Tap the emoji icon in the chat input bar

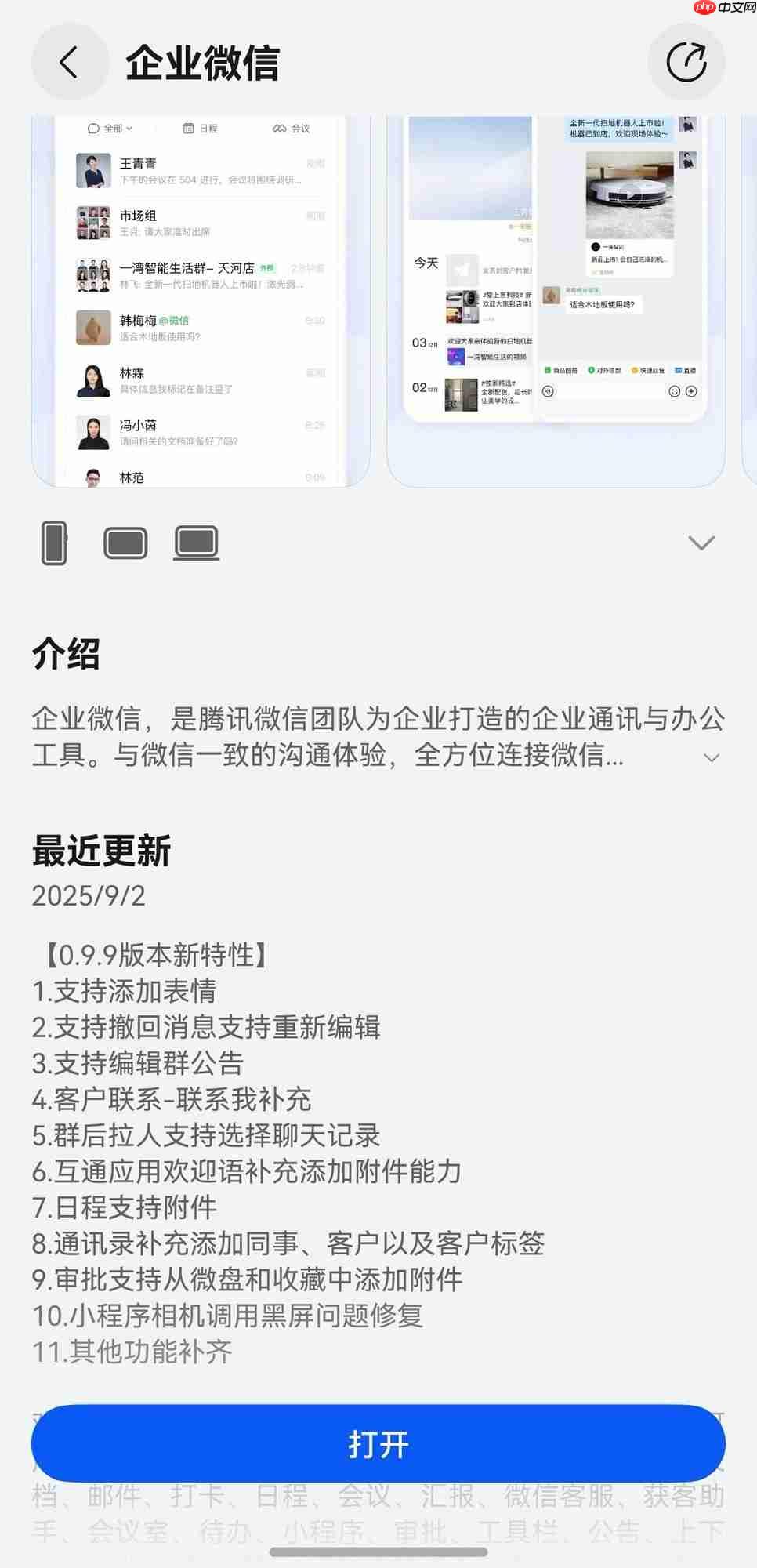pos(675,391)
